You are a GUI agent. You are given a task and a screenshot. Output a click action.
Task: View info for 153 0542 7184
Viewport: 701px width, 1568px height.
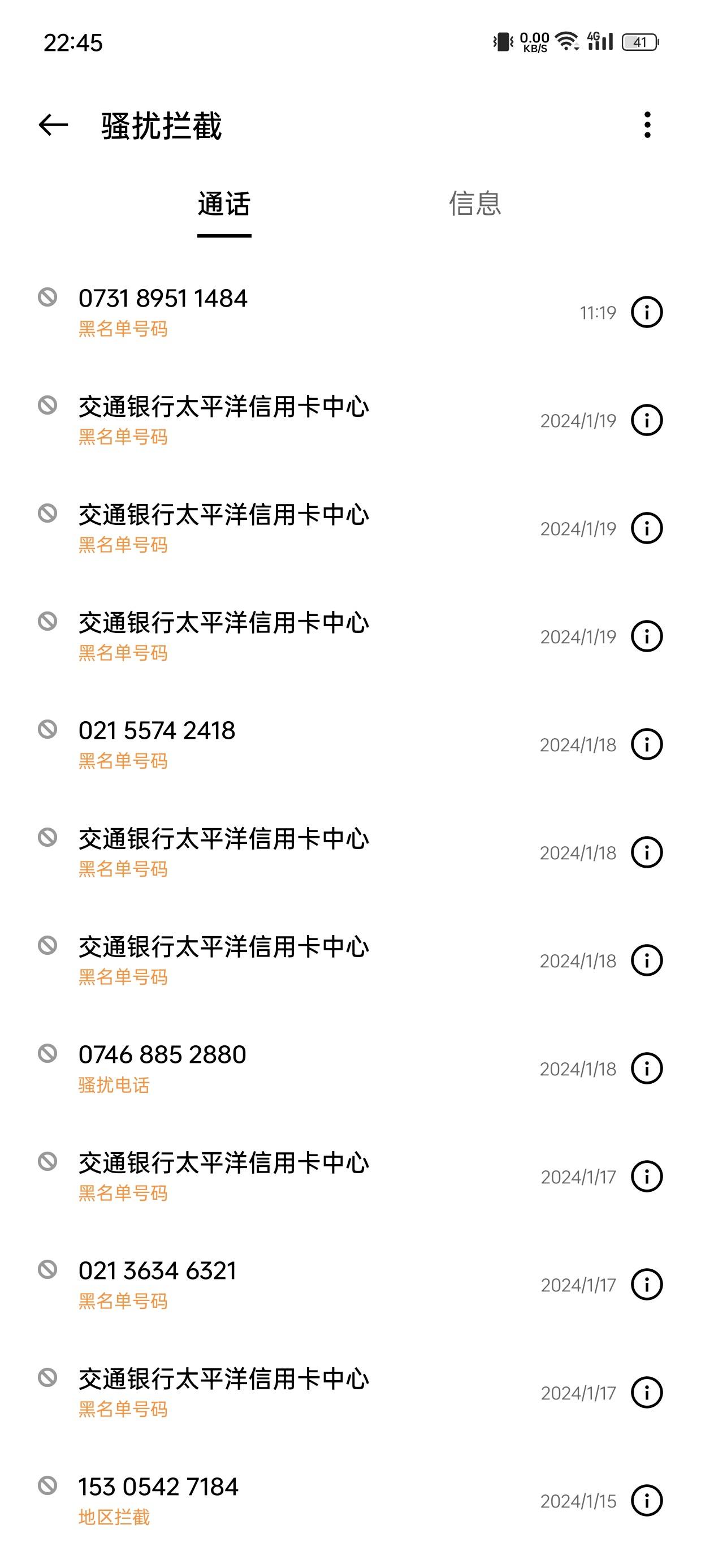pyautogui.click(x=647, y=1501)
